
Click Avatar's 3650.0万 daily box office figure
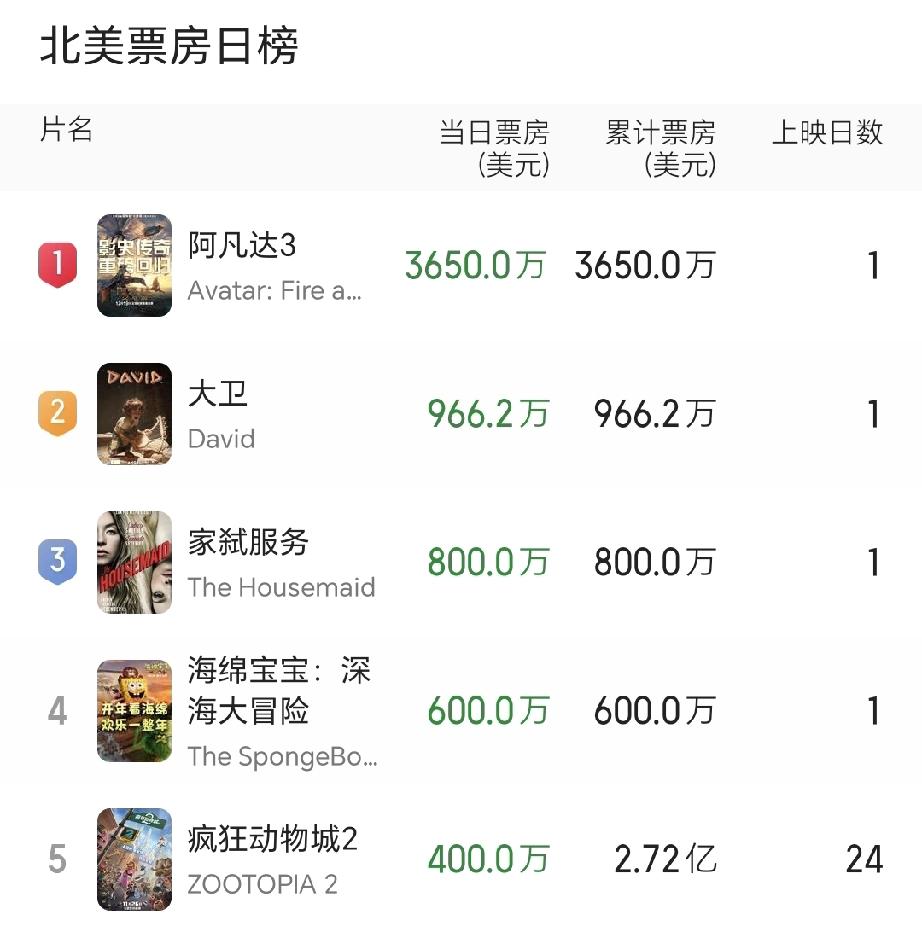474,265
